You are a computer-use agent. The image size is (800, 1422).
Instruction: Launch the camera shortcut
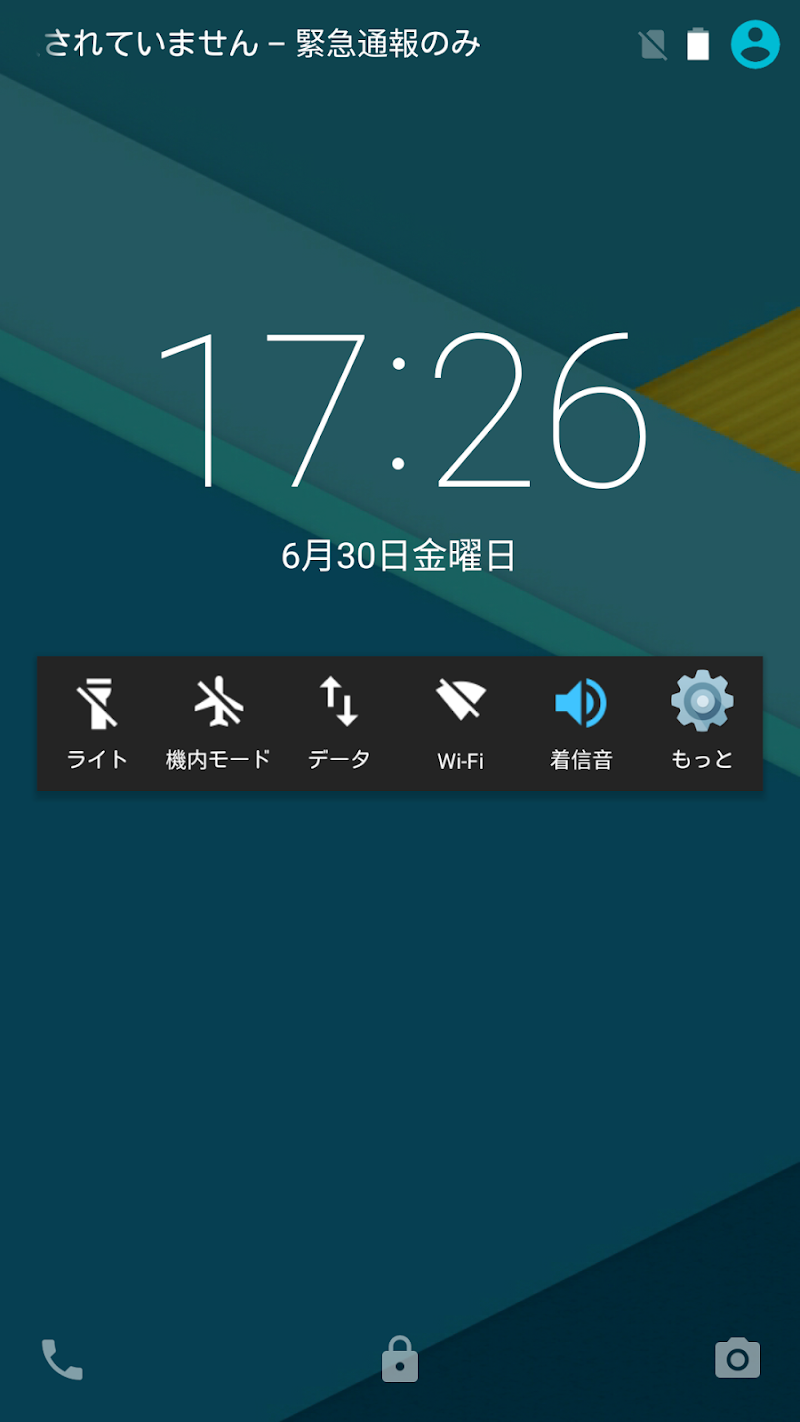pos(738,1358)
